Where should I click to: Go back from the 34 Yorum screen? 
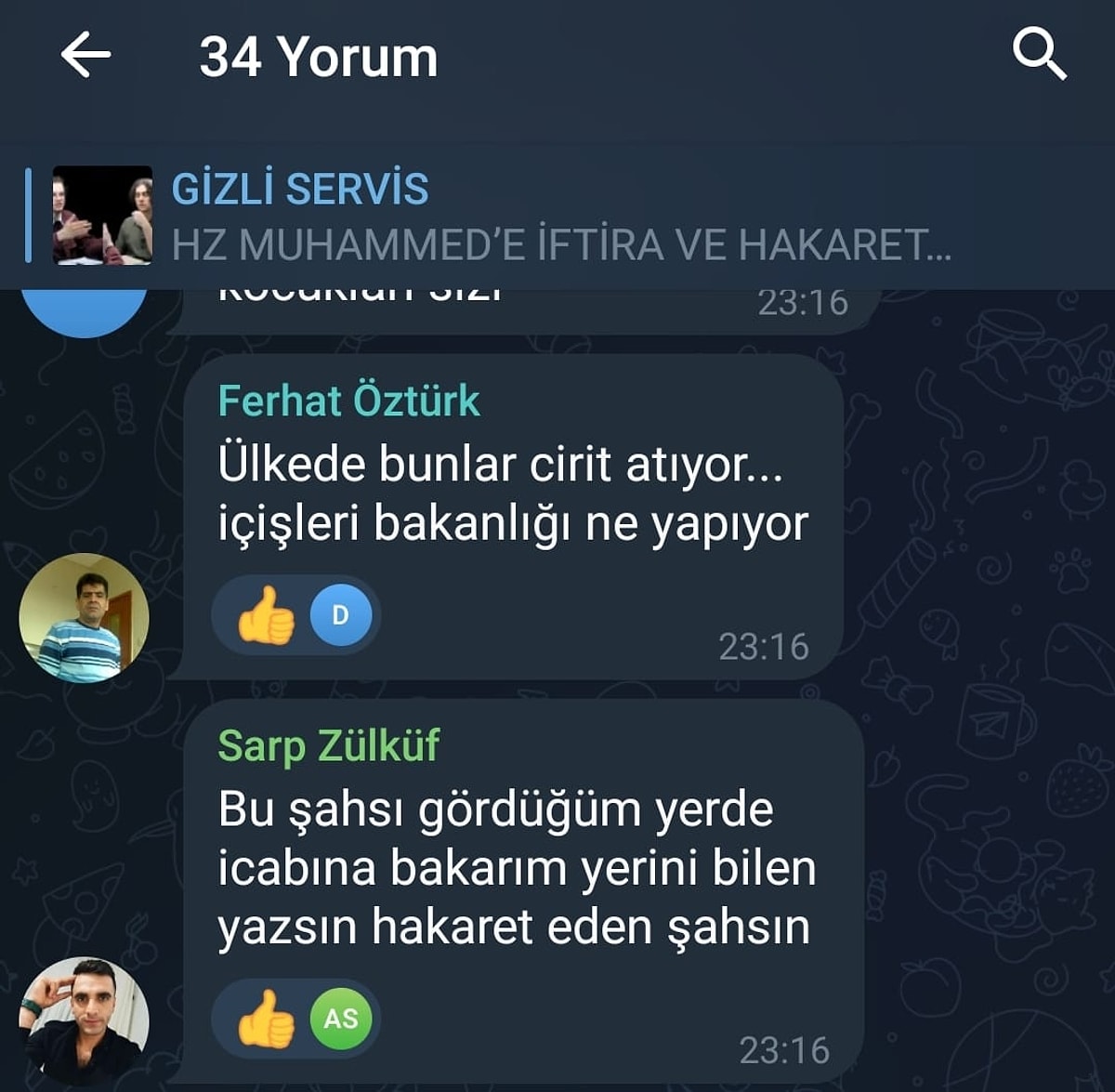click(x=85, y=56)
